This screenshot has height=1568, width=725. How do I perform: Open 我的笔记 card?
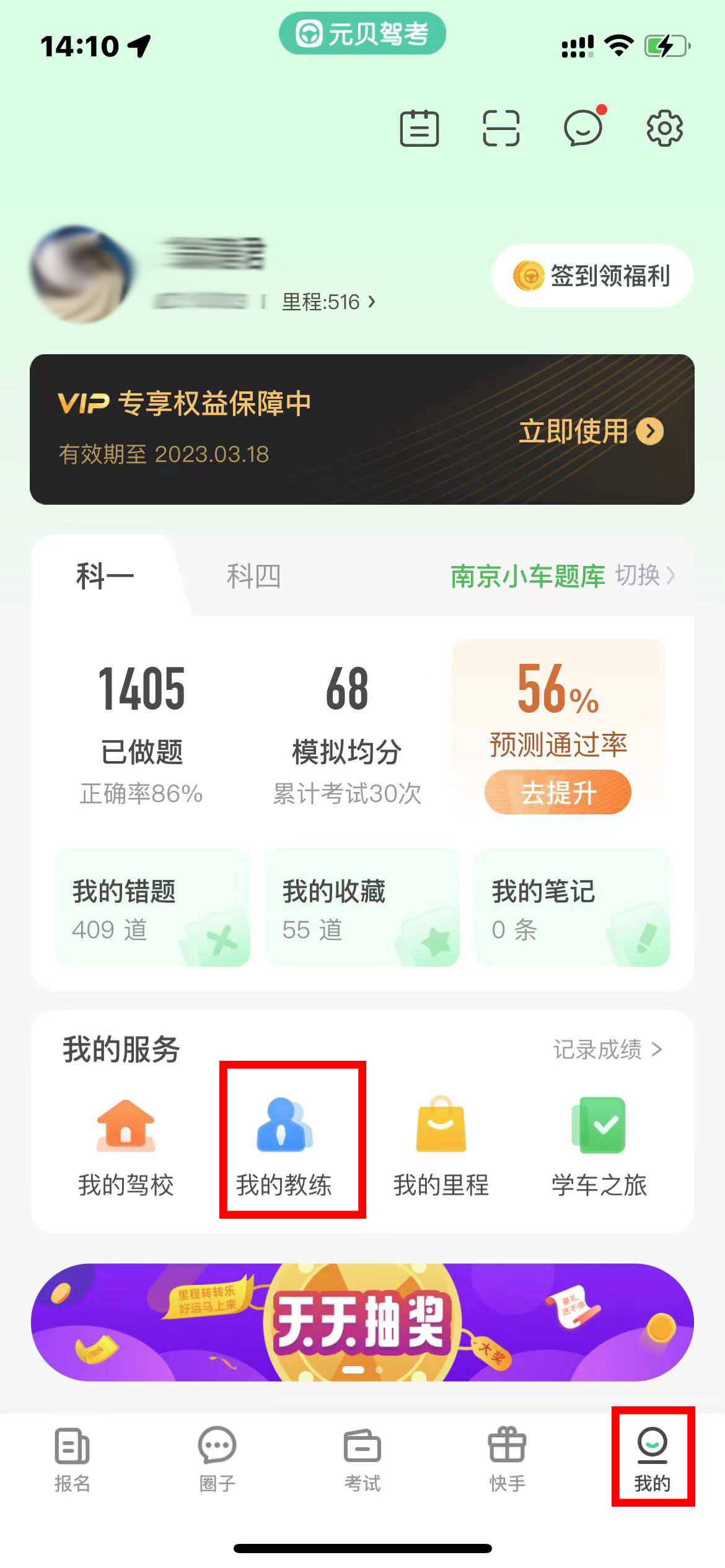(x=572, y=908)
